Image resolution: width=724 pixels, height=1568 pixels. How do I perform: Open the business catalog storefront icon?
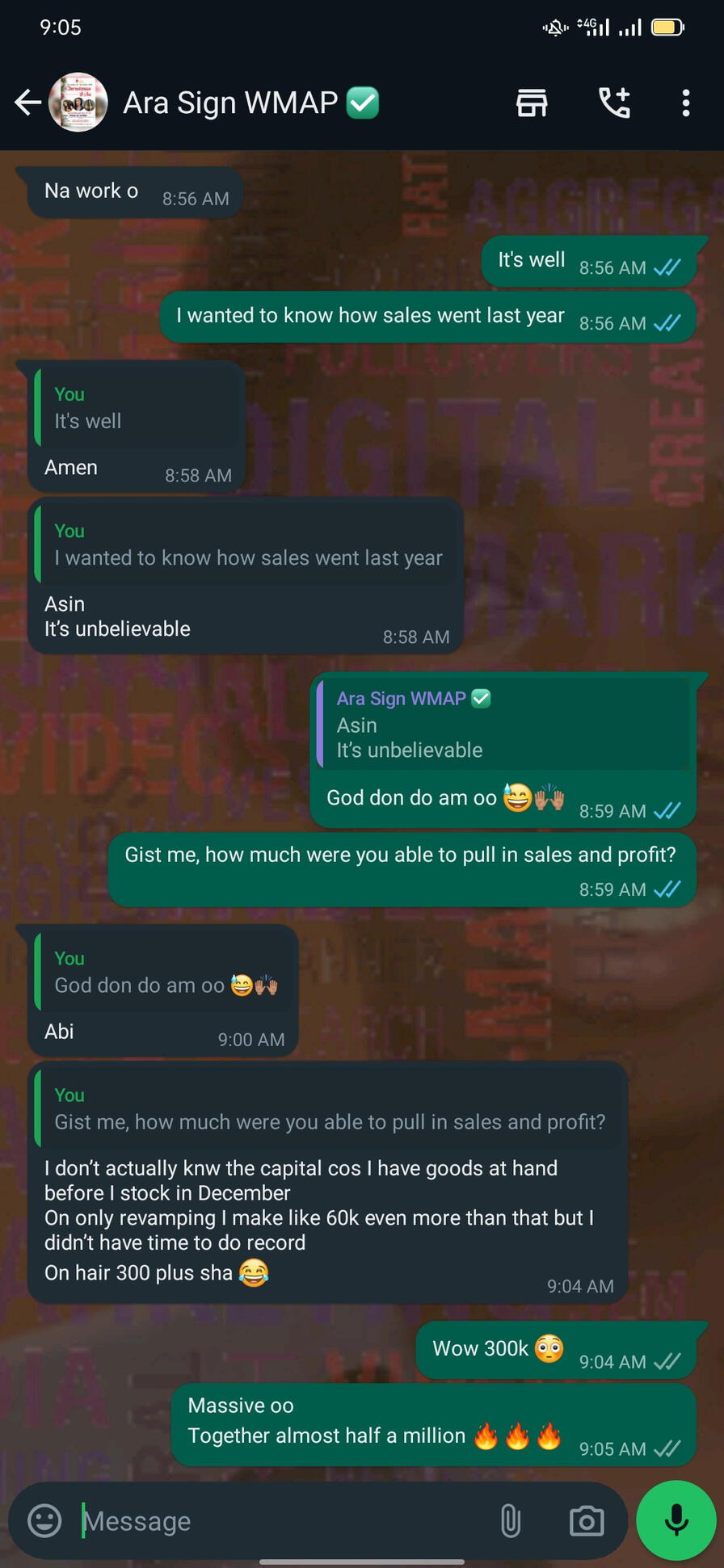click(532, 103)
